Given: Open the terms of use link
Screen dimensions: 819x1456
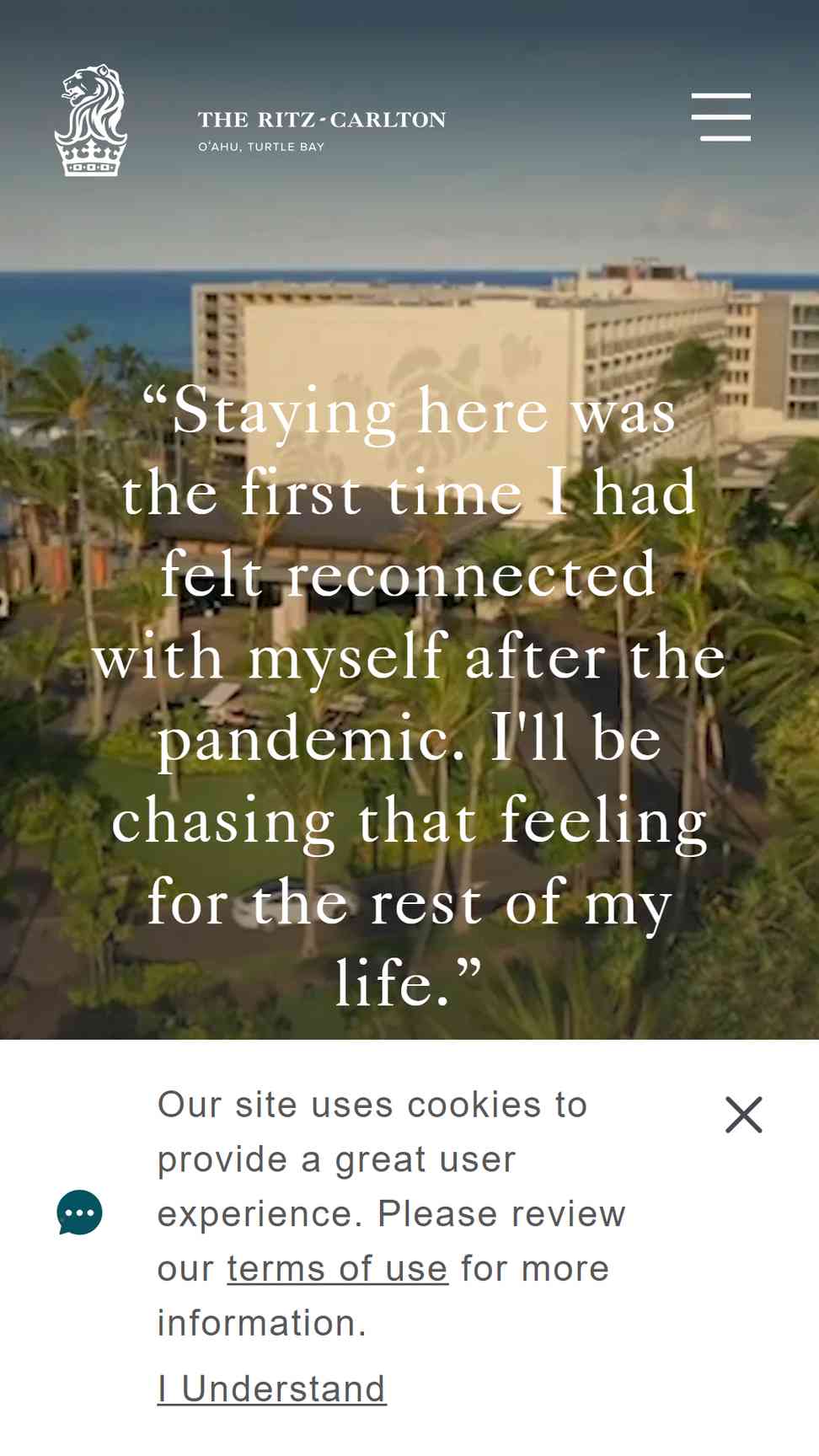Looking at the screenshot, I should tap(337, 1268).
